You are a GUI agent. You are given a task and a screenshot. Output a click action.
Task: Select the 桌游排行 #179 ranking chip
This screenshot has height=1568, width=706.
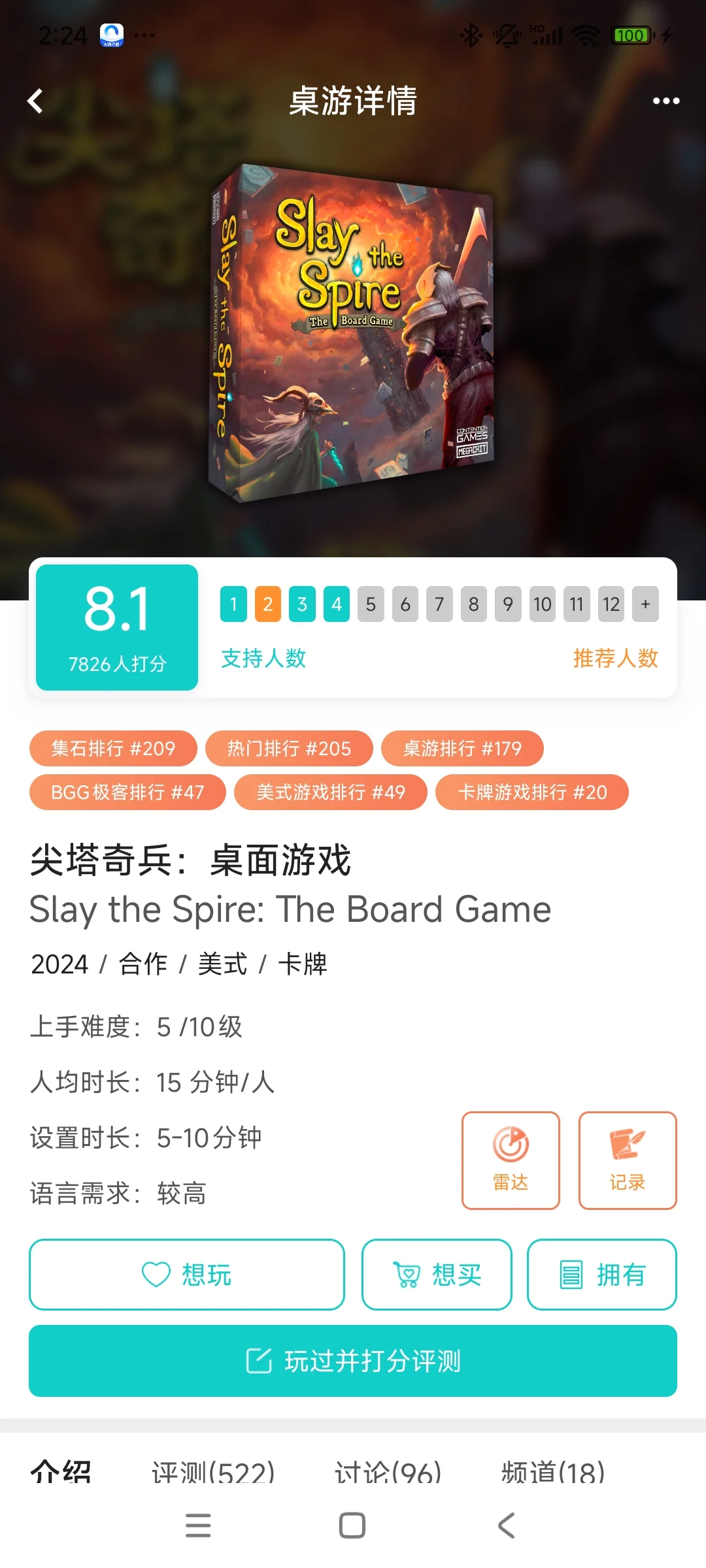click(x=462, y=748)
